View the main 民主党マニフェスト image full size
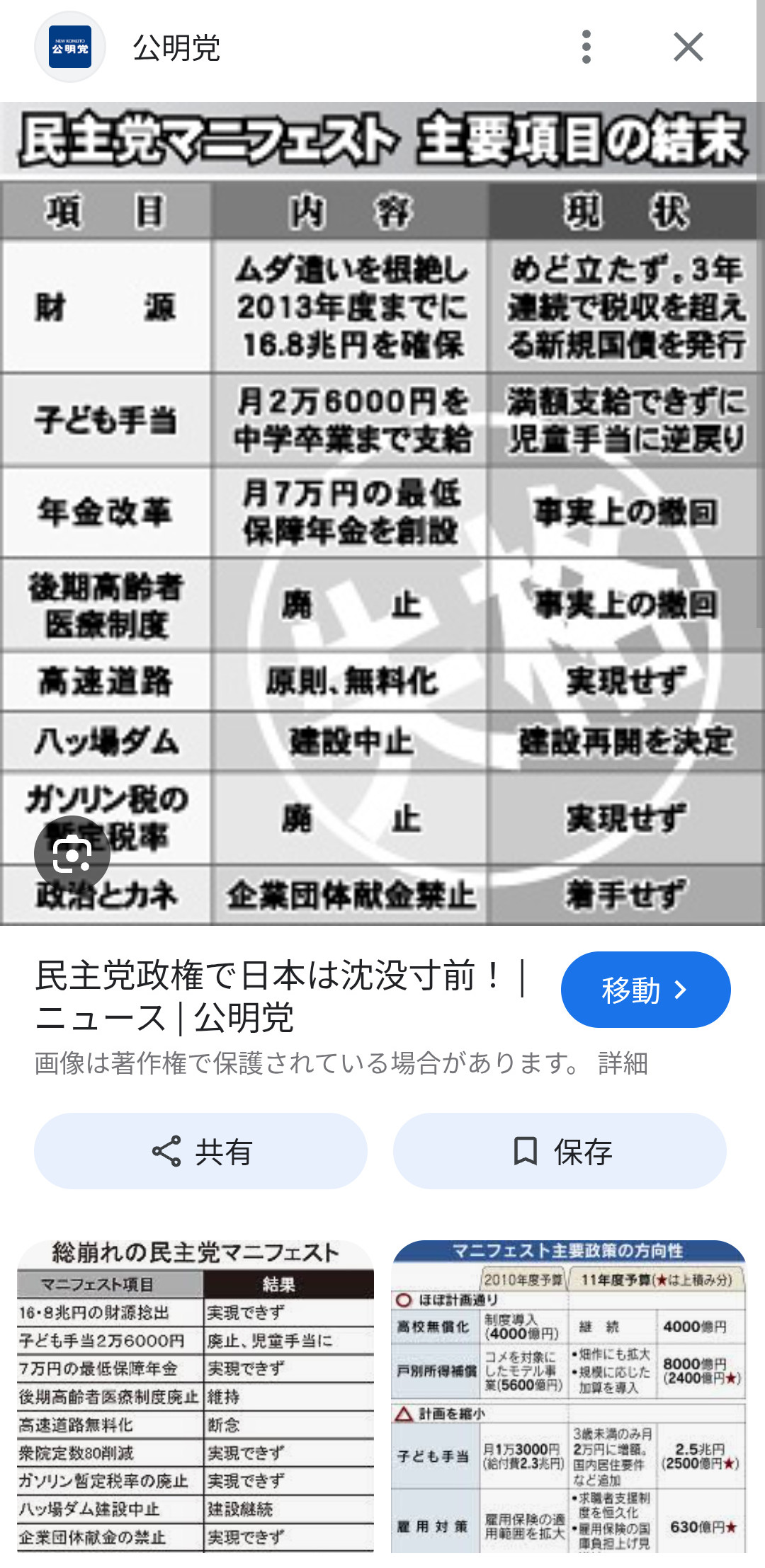765x1568 pixels. coord(382,513)
